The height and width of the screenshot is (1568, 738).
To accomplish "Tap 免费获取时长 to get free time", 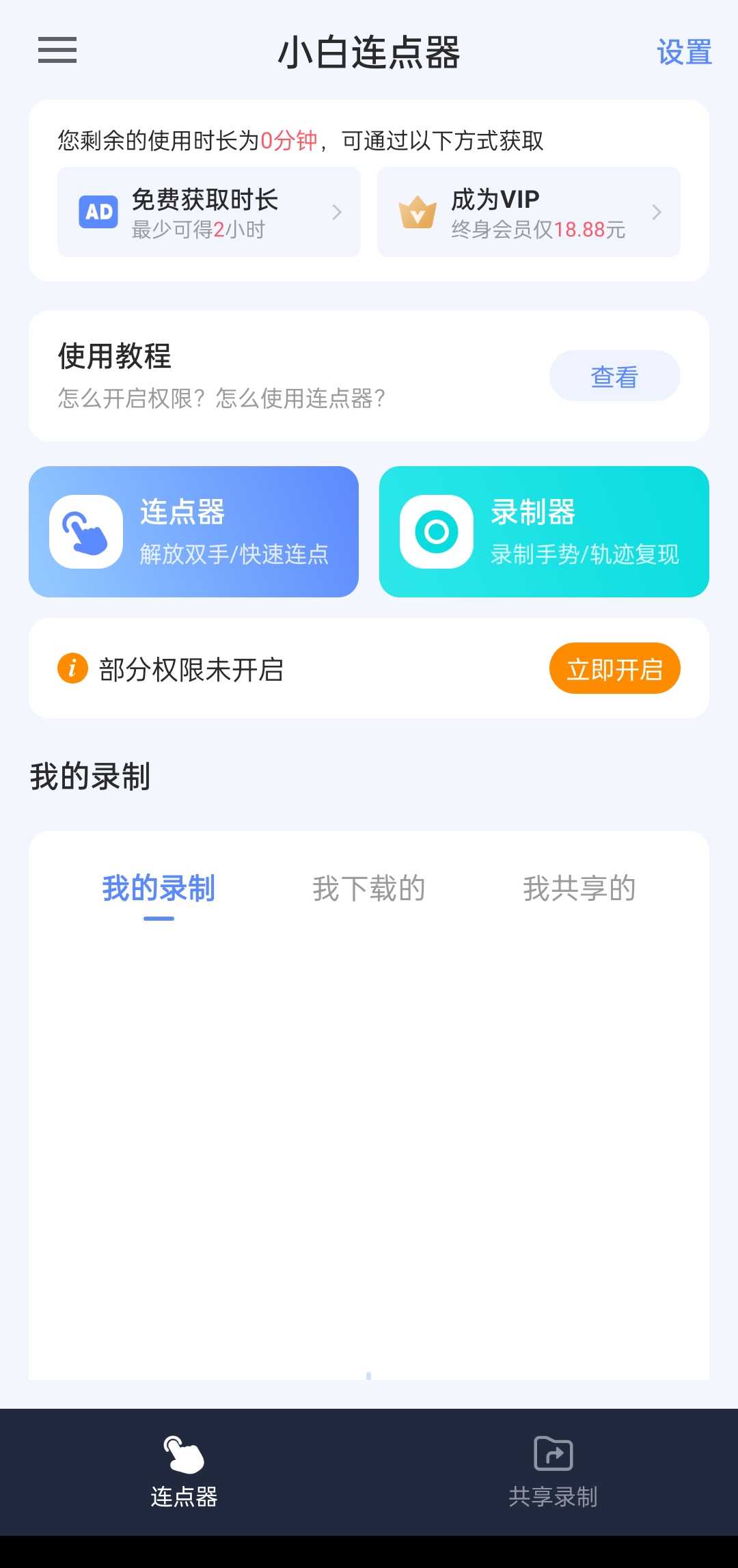I will (x=208, y=213).
